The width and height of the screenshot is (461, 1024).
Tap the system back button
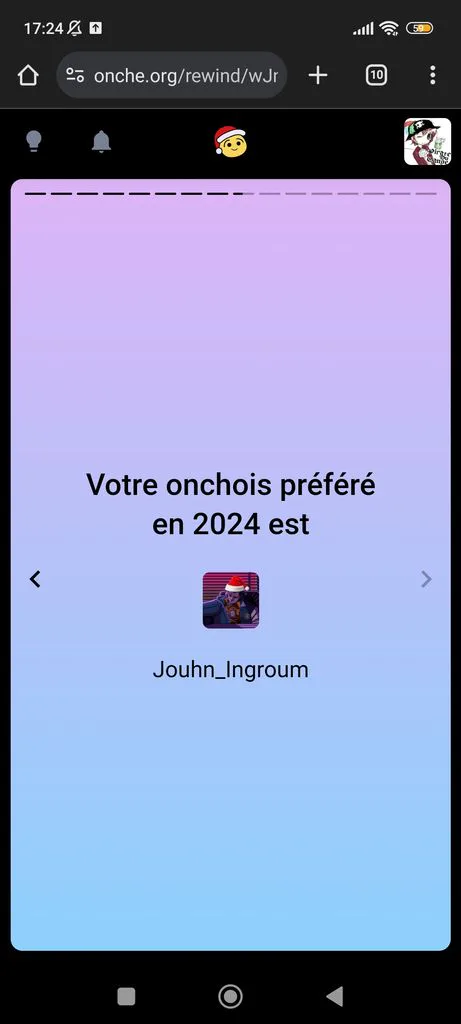tap(334, 996)
